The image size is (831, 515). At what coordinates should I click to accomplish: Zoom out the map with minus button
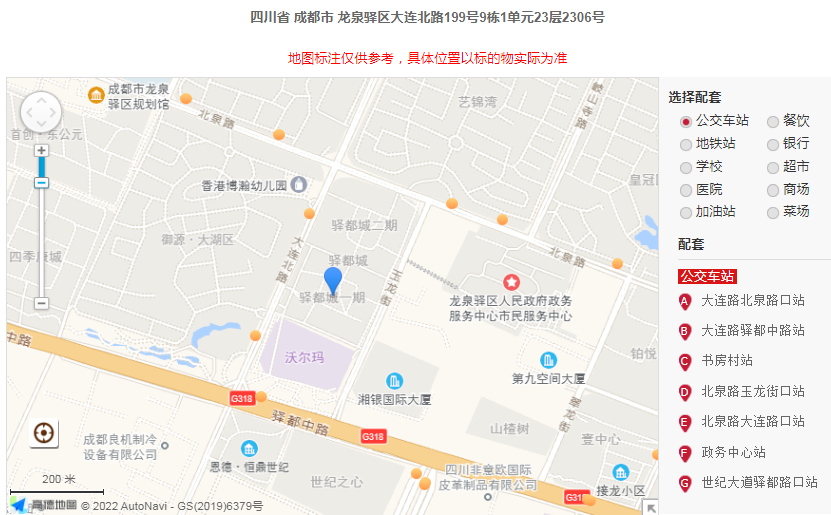click(41, 303)
